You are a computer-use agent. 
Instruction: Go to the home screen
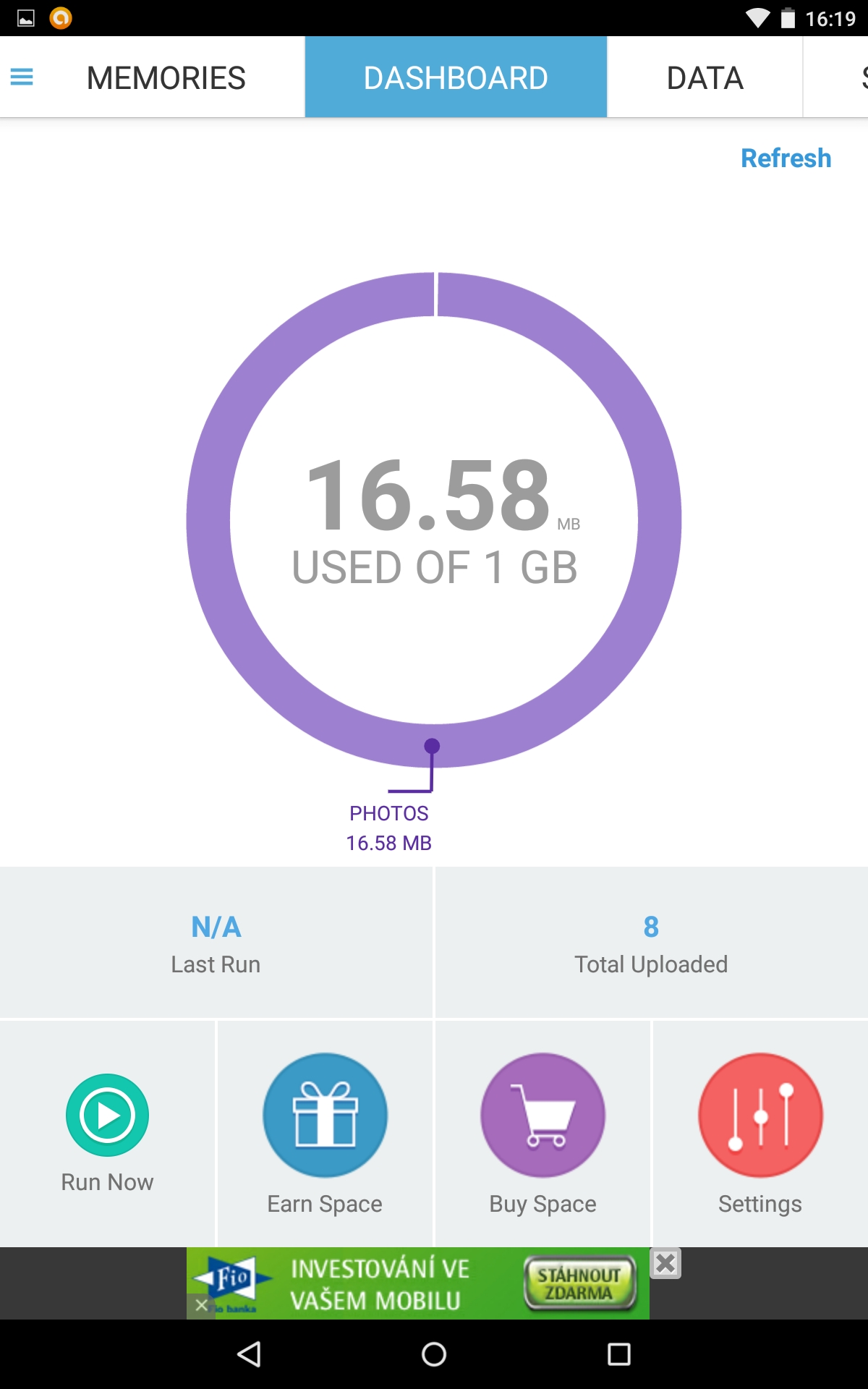coord(434,1354)
